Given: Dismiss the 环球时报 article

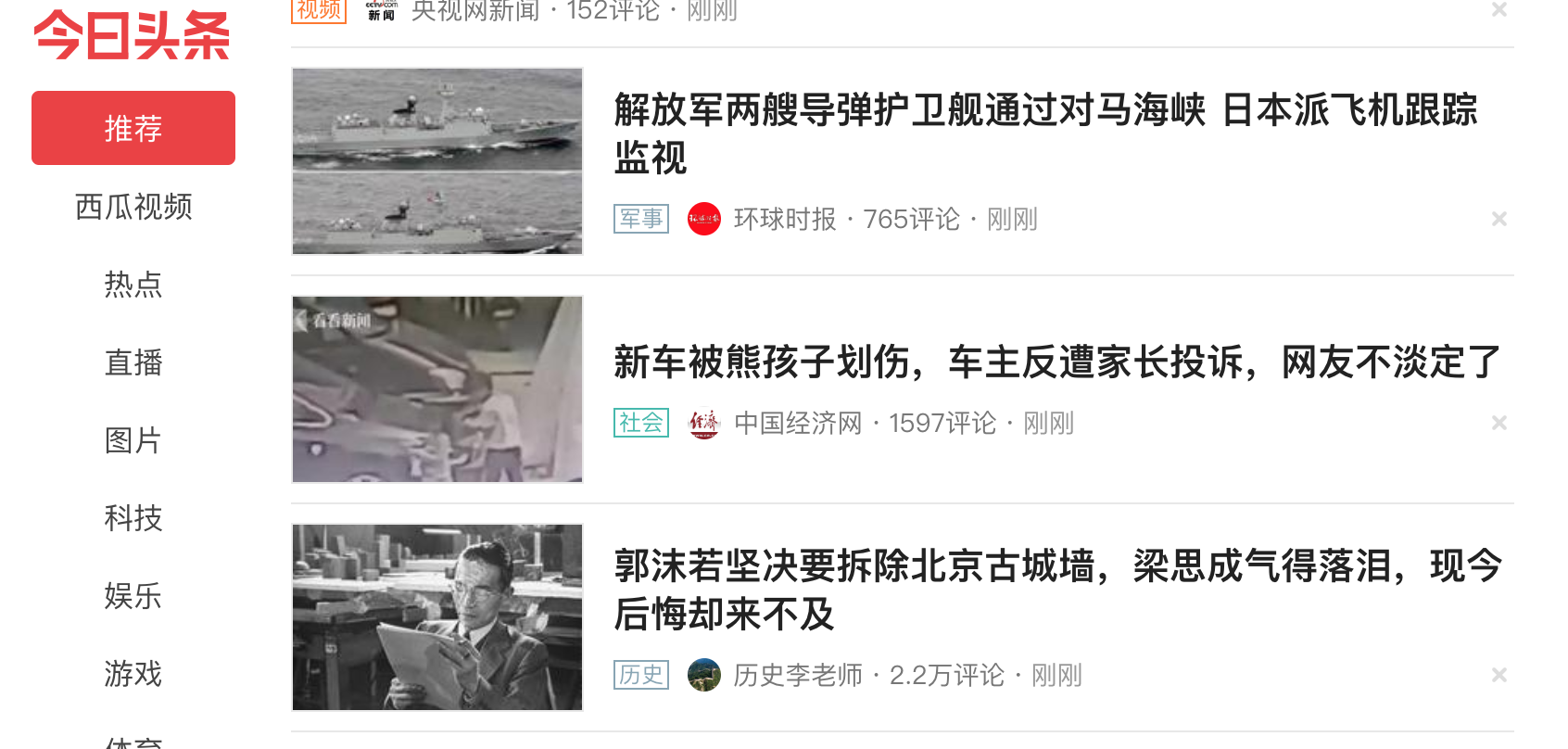Looking at the screenshot, I should 1498,219.
